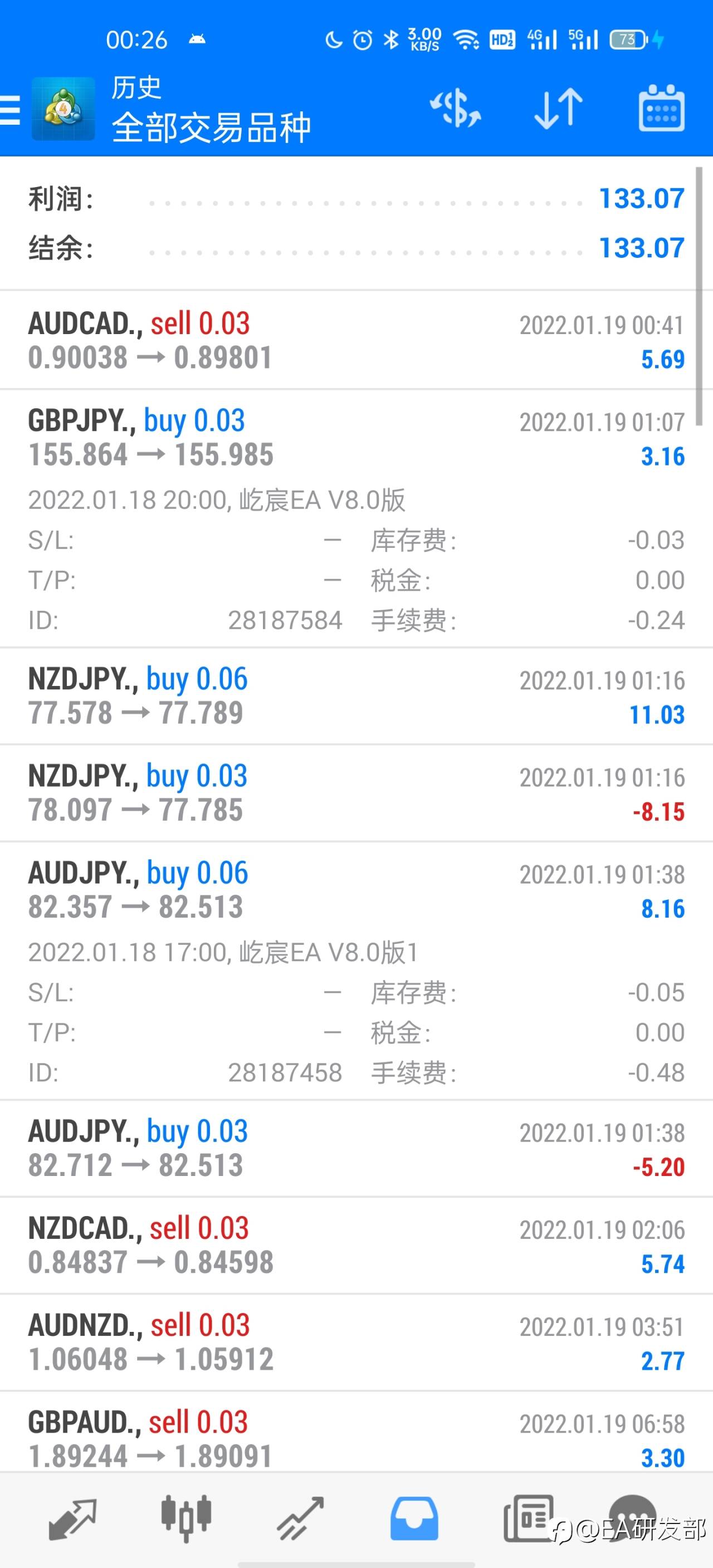Viewport: 713px width, 1568px height.
Task: Expand the NZDJPY buy 0.06 trade
Action: tap(356, 695)
